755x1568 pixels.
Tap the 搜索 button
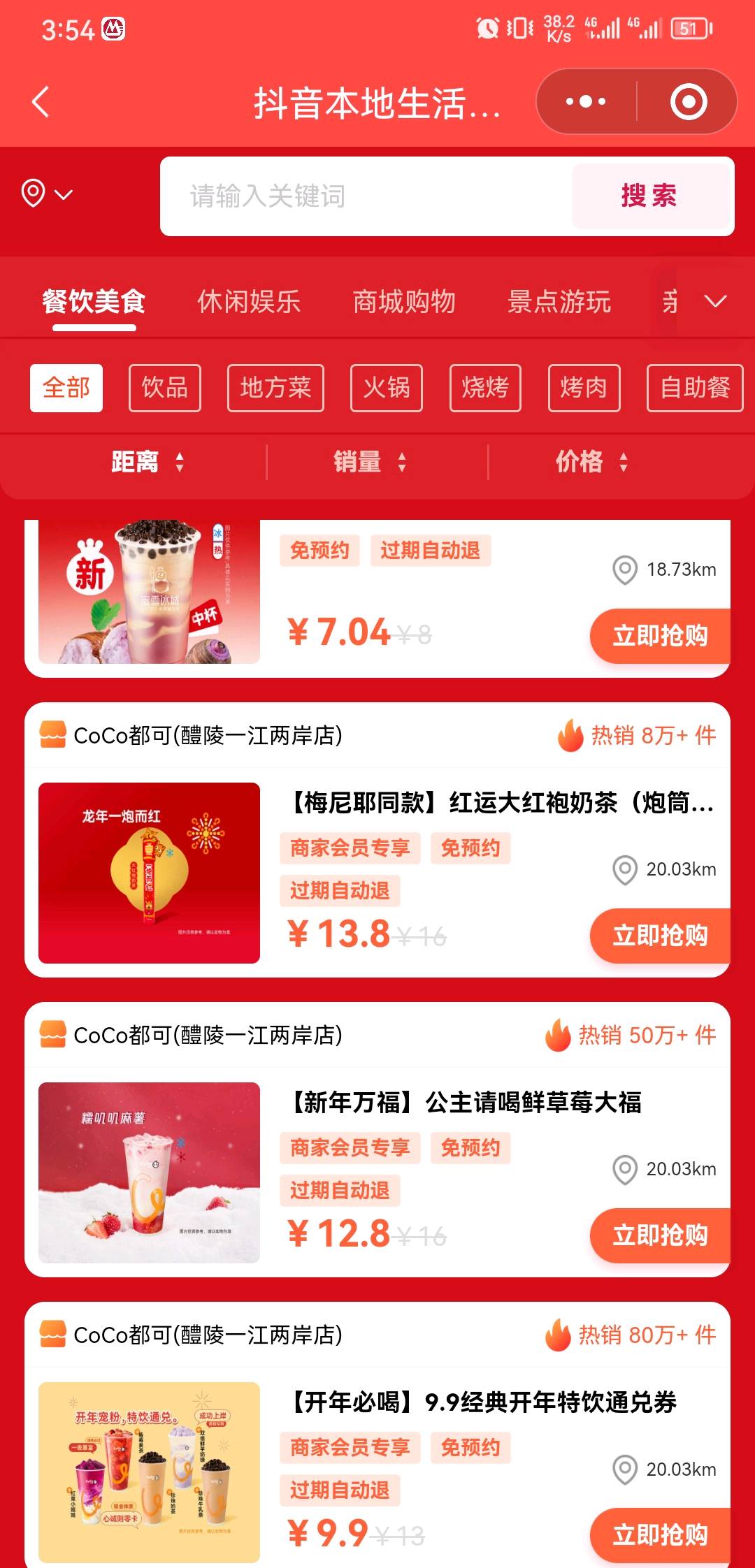pos(649,196)
